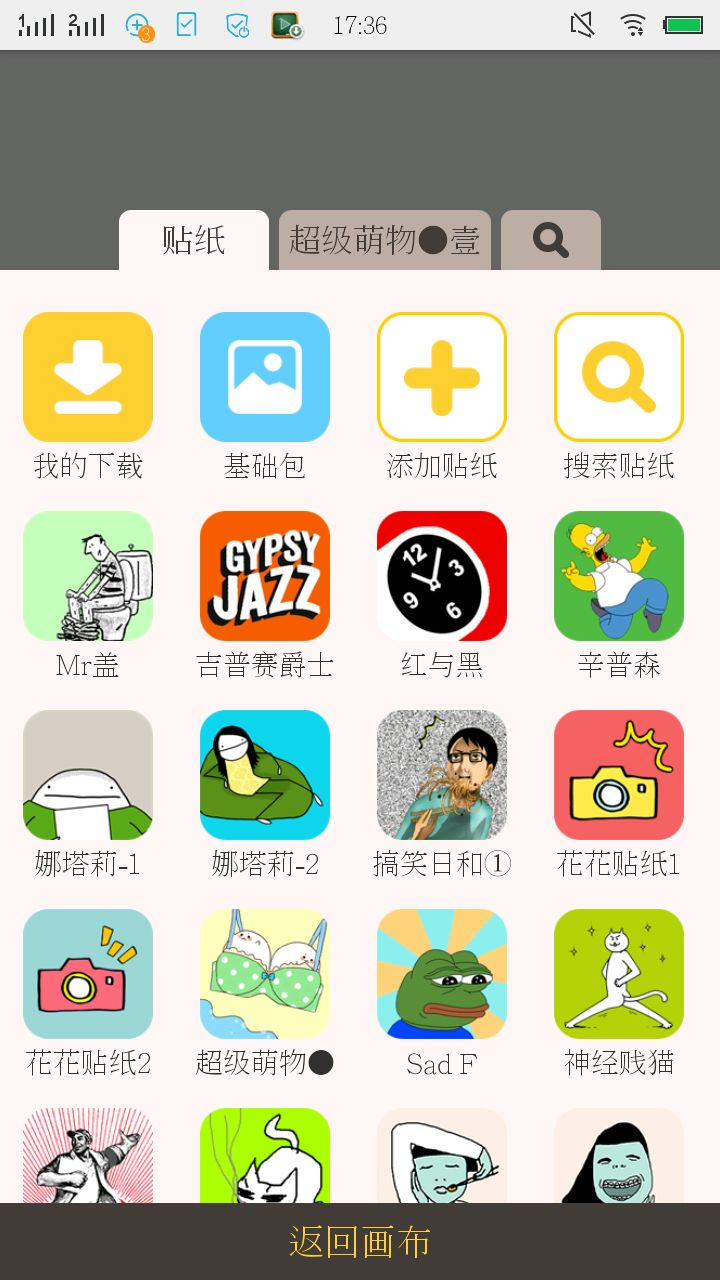Open the 花花贴纸1 sticker pack
Image resolution: width=720 pixels, height=1280 pixels.
pos(619,775)
